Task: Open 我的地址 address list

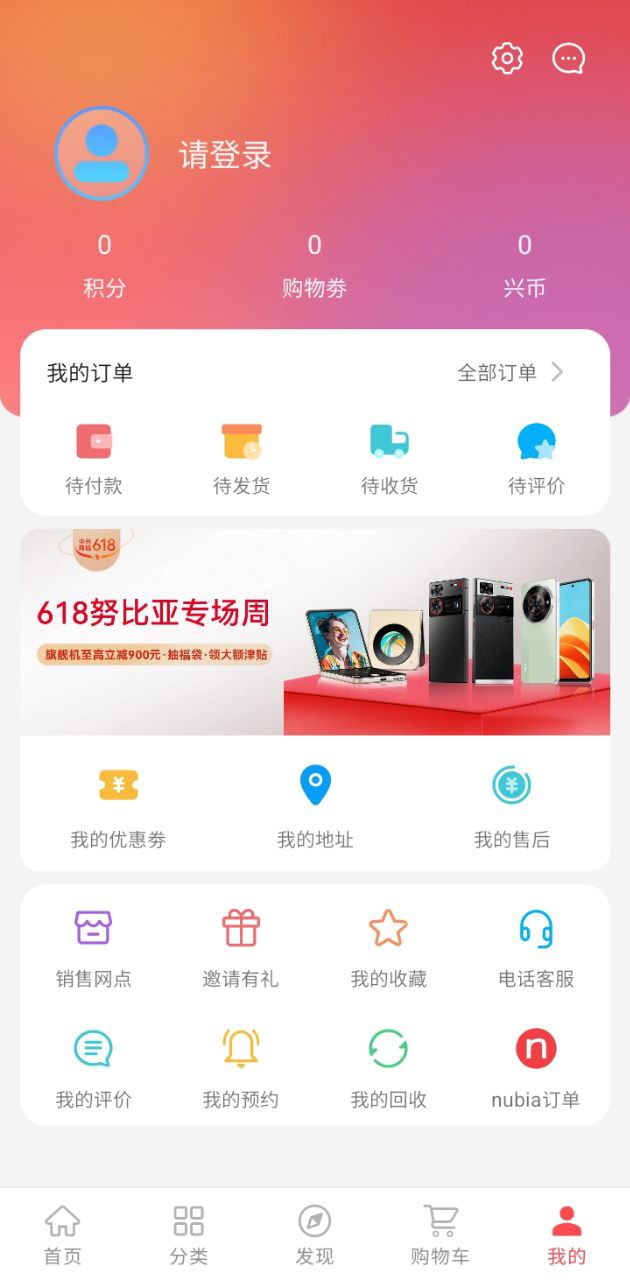Action: tap(315, 805)
